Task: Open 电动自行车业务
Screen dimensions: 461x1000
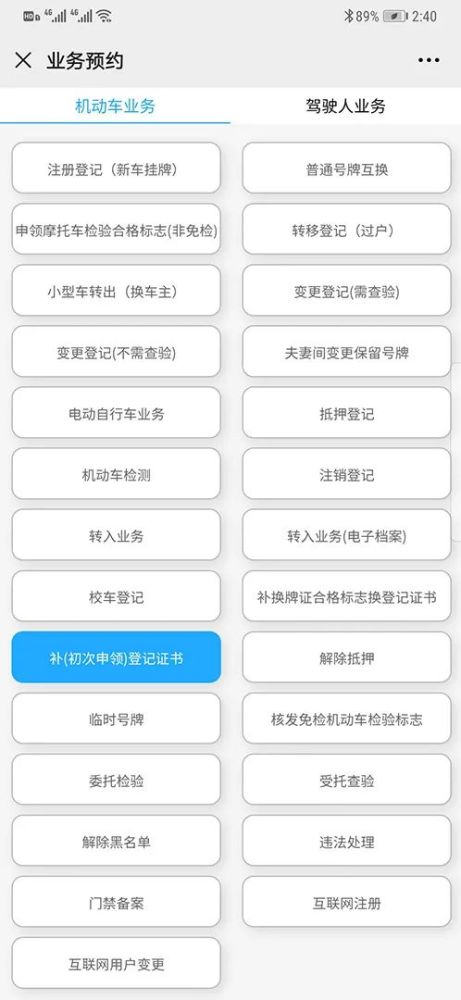Action: coord(116,413)
